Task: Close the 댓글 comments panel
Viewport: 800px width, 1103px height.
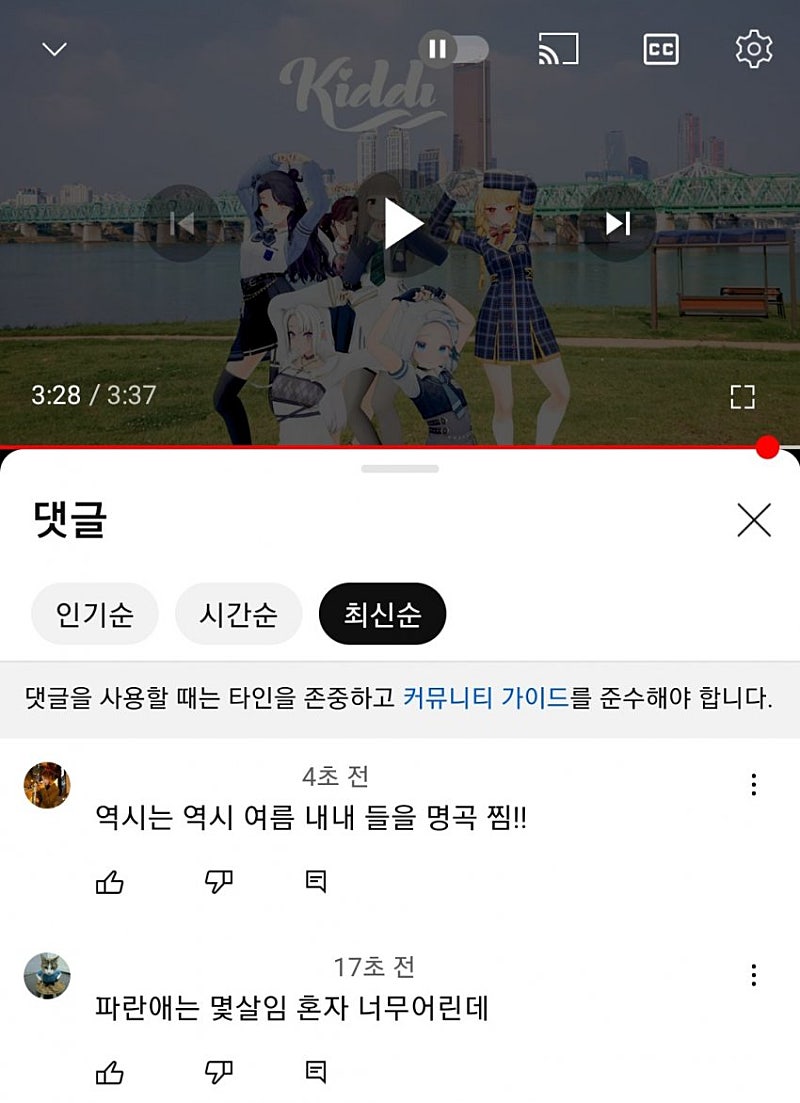Action: coord(753,520)
